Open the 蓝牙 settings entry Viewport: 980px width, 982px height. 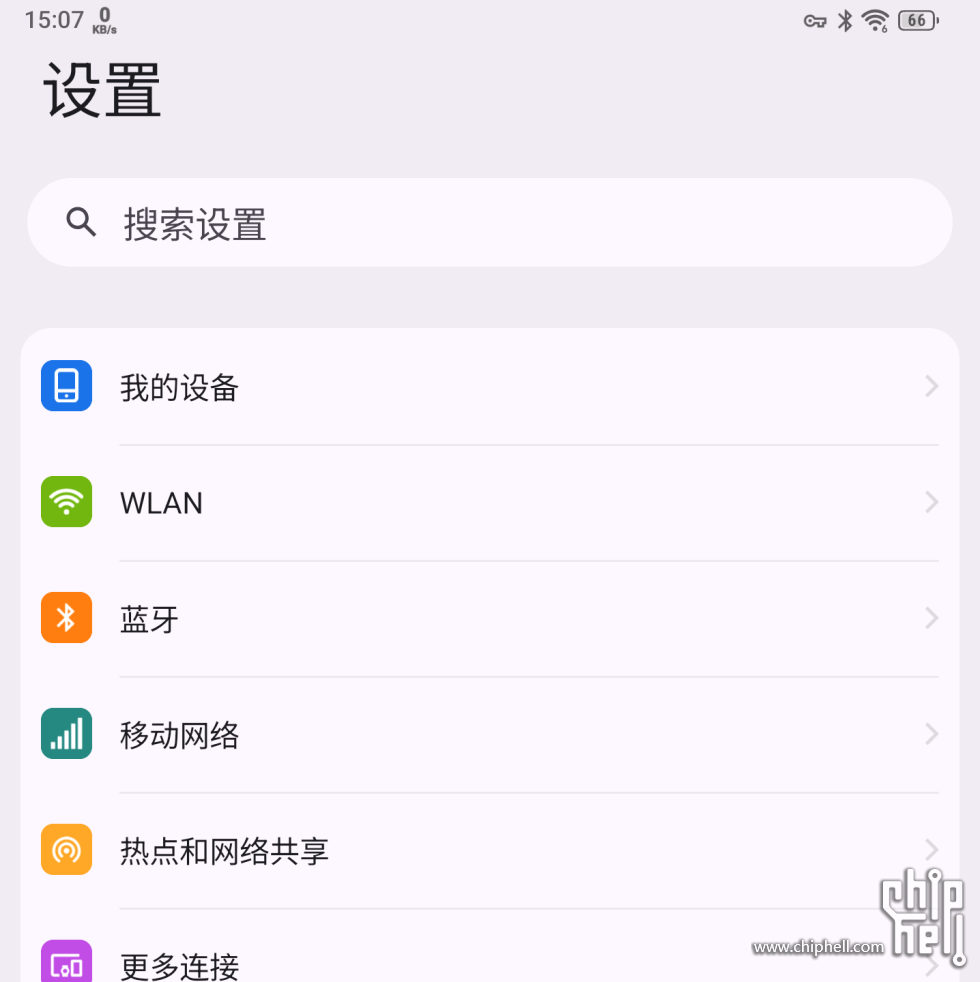(149, 617)
